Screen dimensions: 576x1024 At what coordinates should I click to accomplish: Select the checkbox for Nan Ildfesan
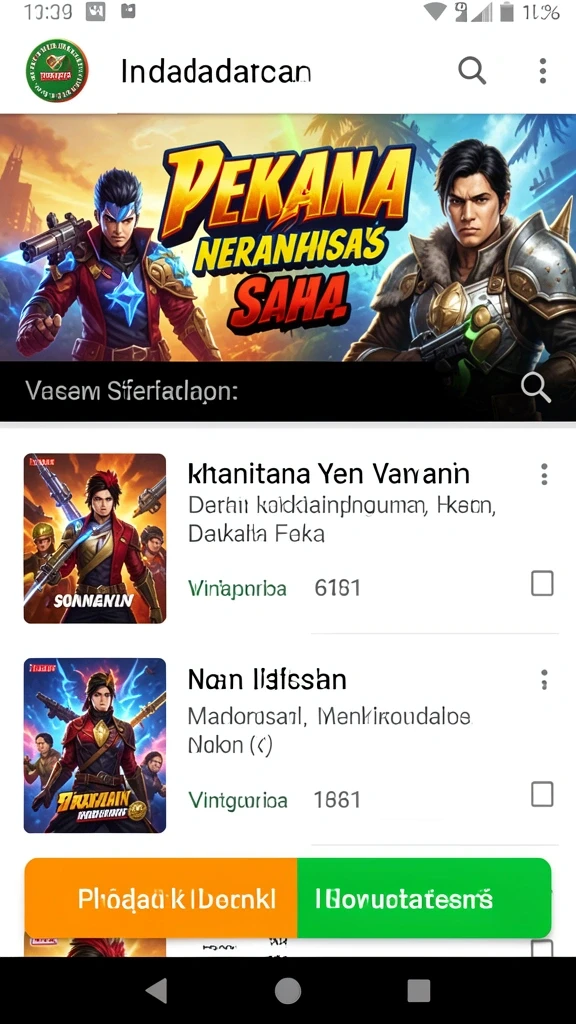pyautogui.click(x=542, y=795)
